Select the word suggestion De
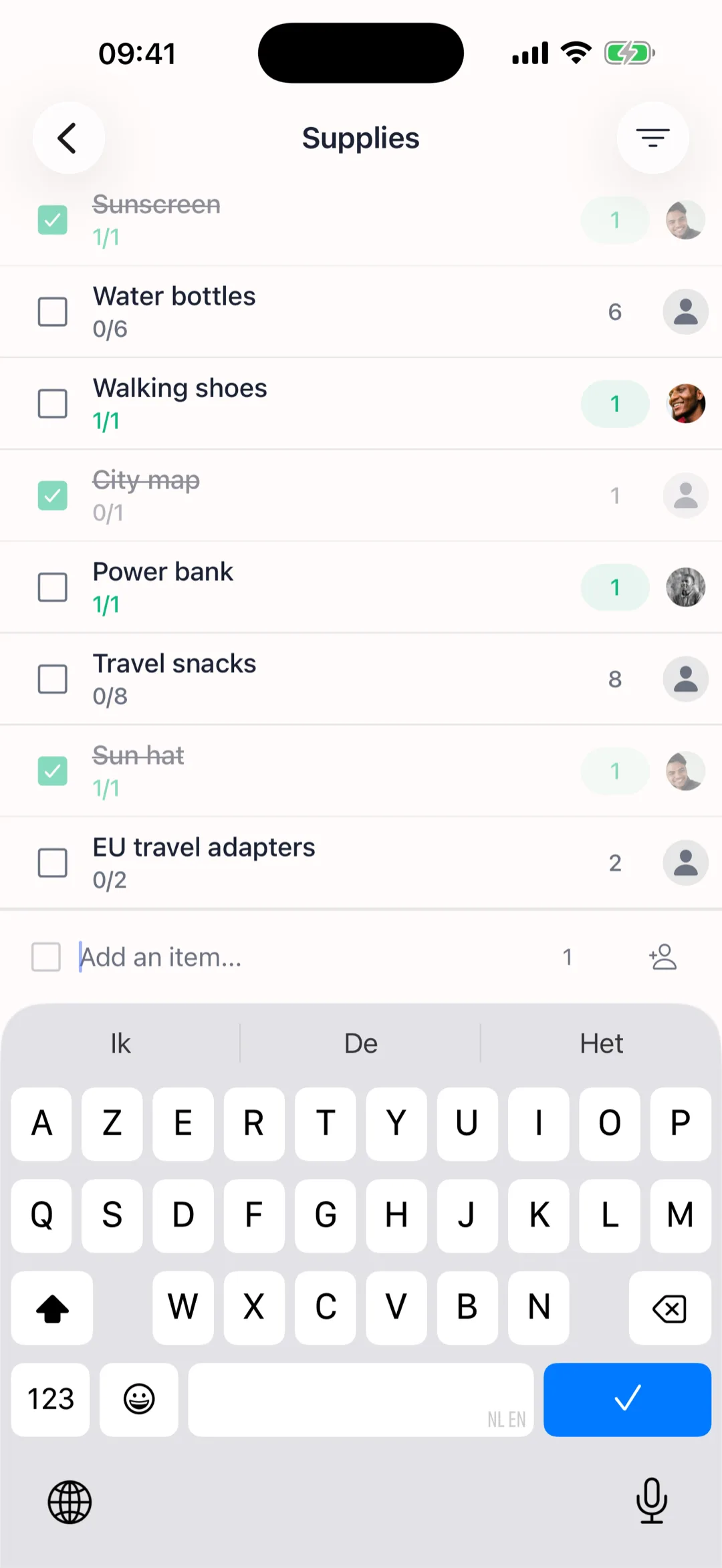This screenshot has width=722, height=1568. coord(361,1043)
